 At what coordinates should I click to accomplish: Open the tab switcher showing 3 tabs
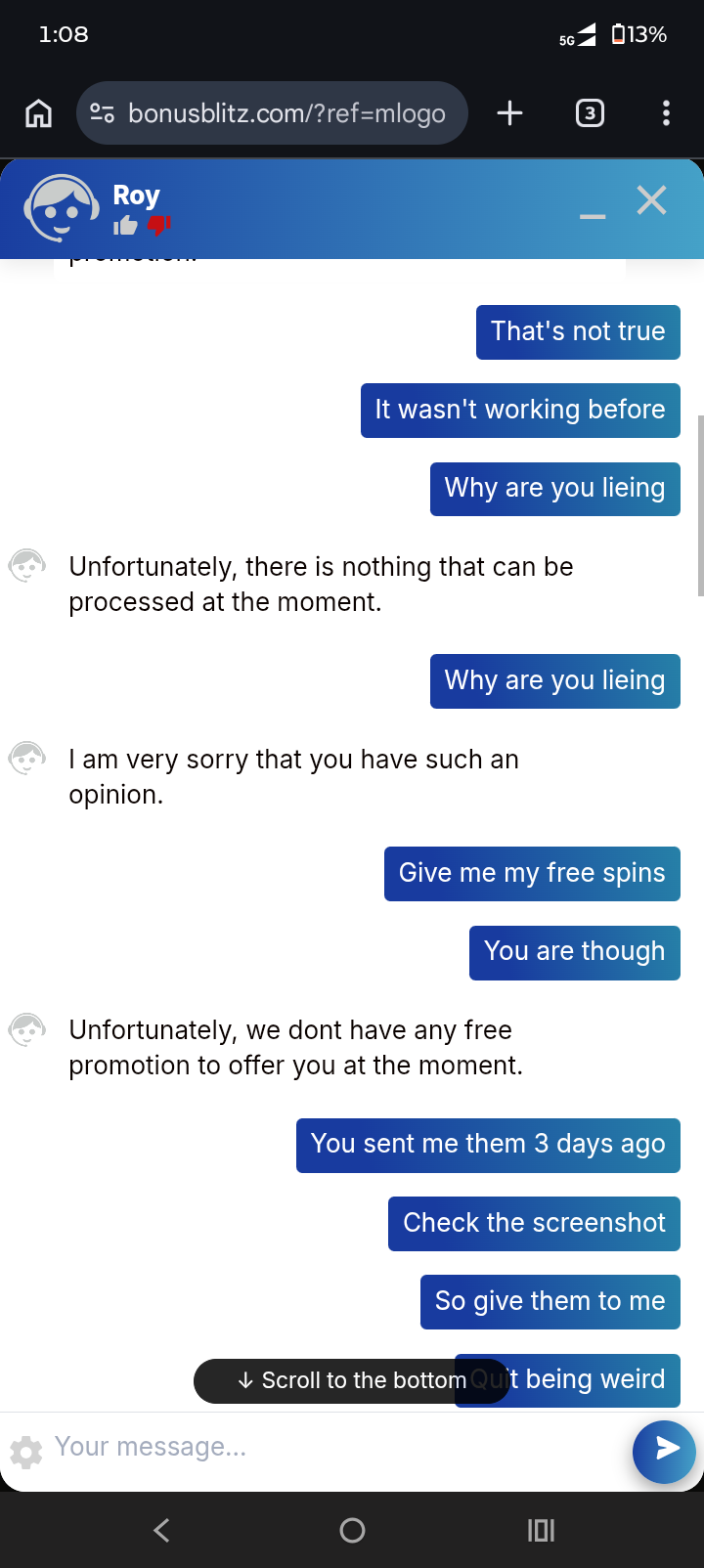click(589, 113)
